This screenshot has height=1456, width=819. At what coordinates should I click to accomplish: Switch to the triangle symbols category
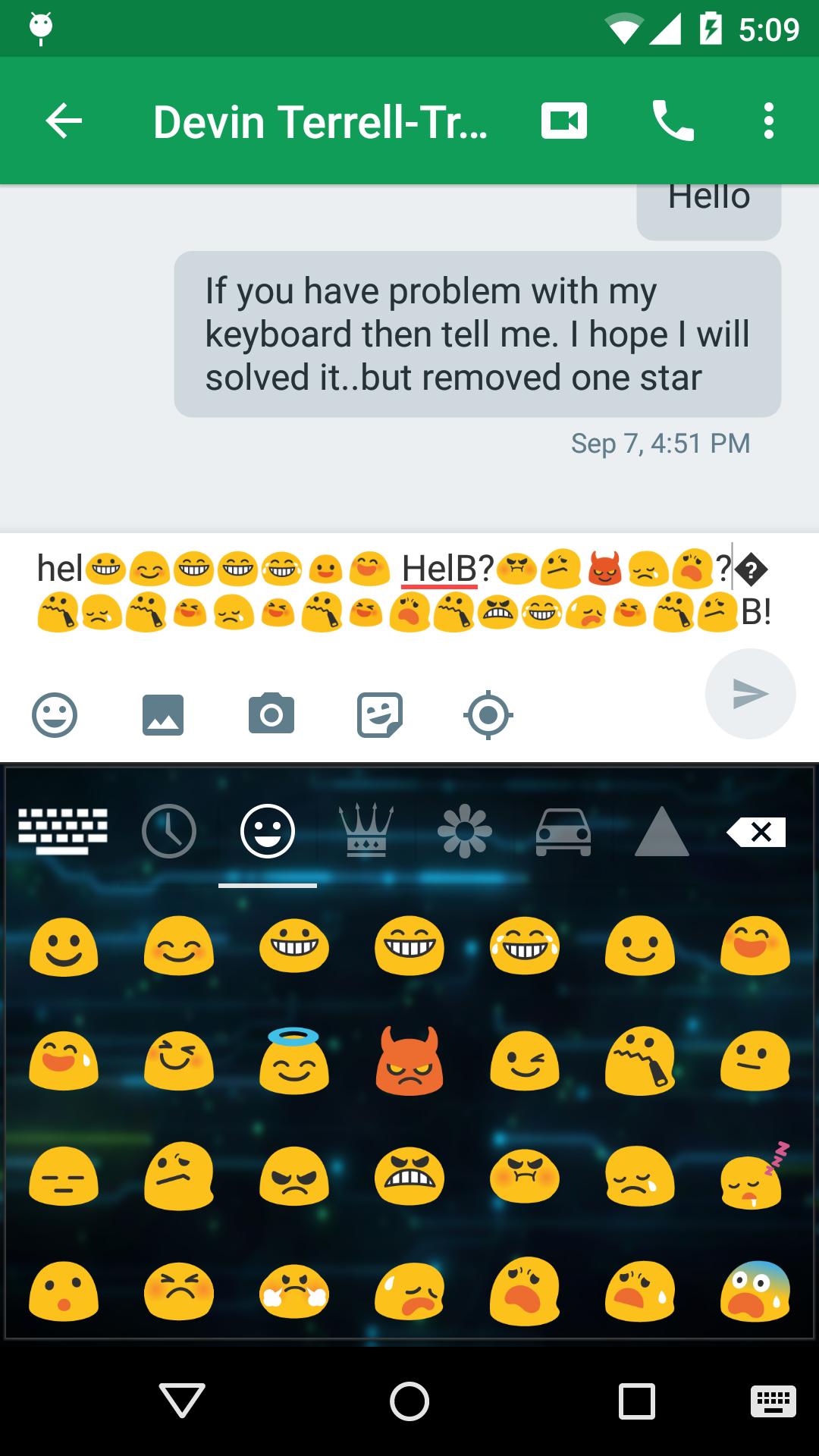click(661, 832)
